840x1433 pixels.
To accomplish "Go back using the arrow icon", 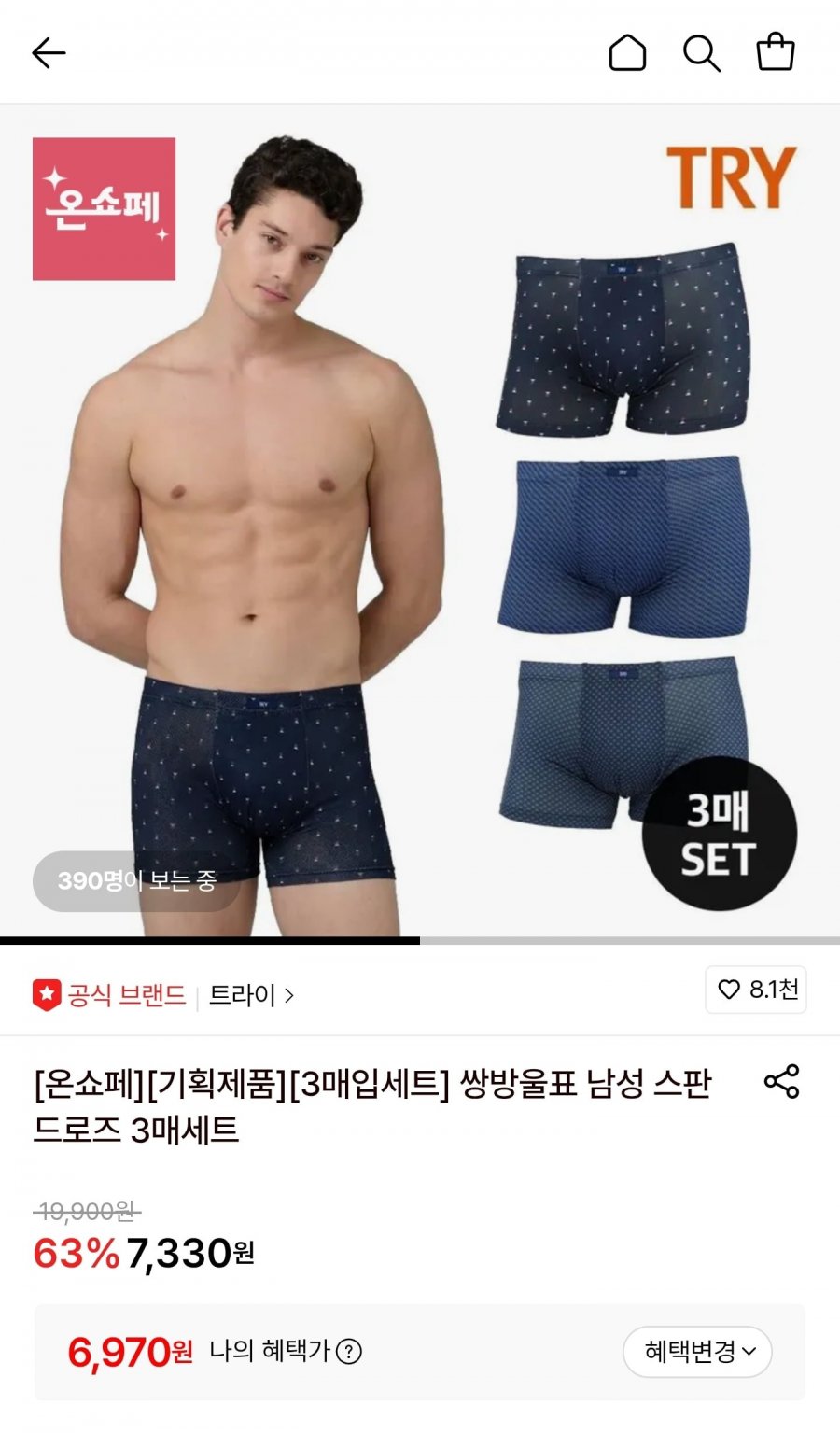I will (49, 53).
